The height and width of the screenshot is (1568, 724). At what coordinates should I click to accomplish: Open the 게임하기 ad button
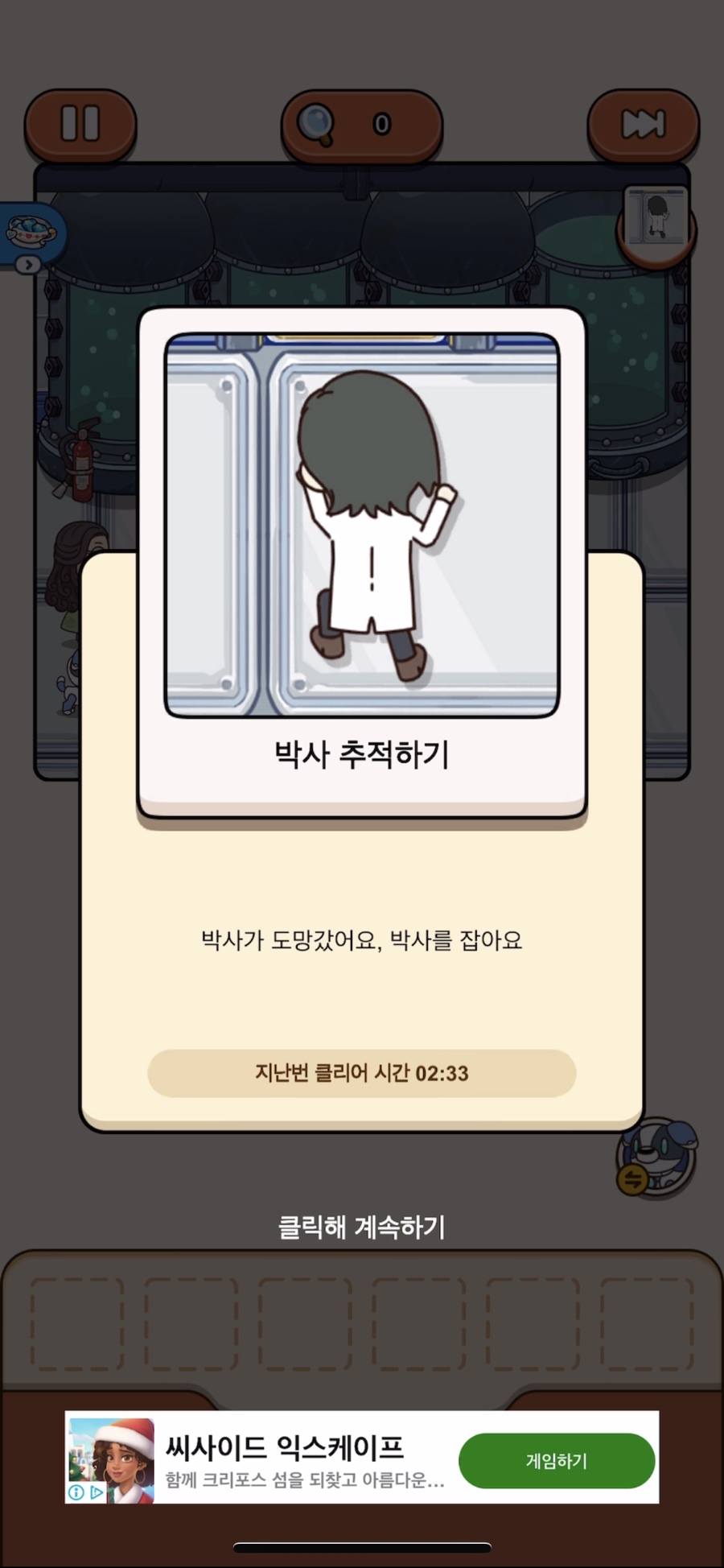[557, 1460]
